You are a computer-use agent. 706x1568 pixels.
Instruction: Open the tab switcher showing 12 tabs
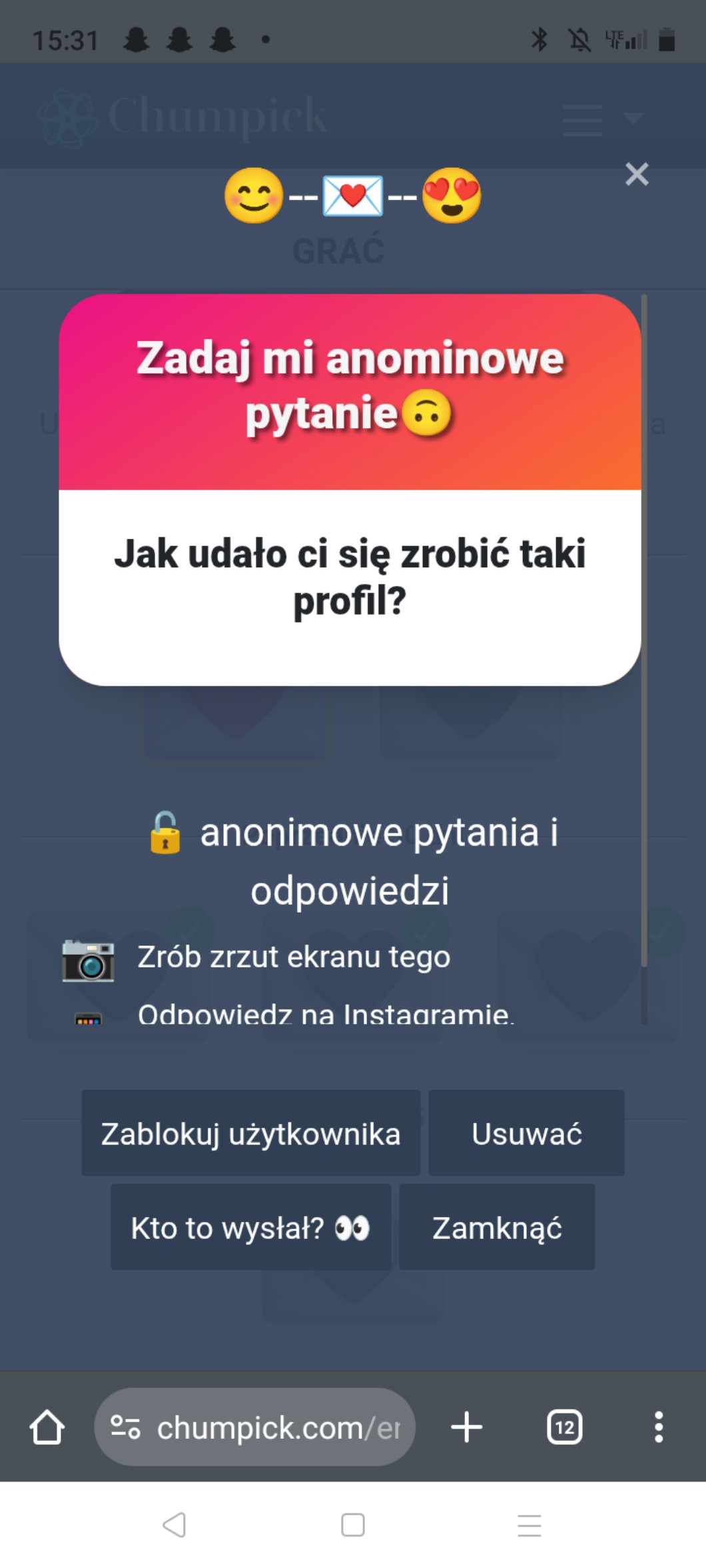pyautogui.click(x=564, y=1428)
